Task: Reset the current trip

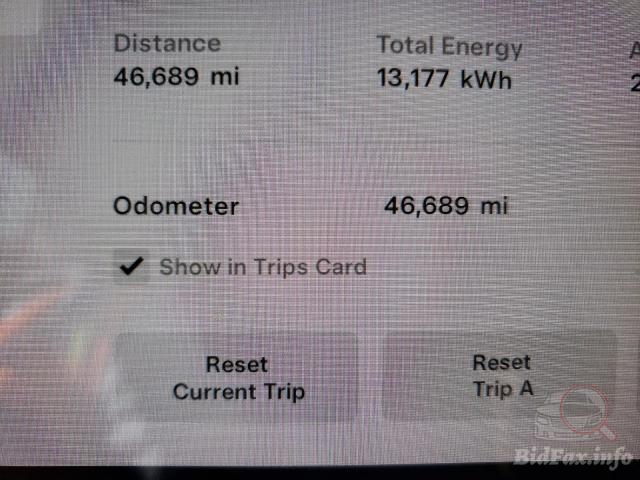Action: (x=236, y=377)
